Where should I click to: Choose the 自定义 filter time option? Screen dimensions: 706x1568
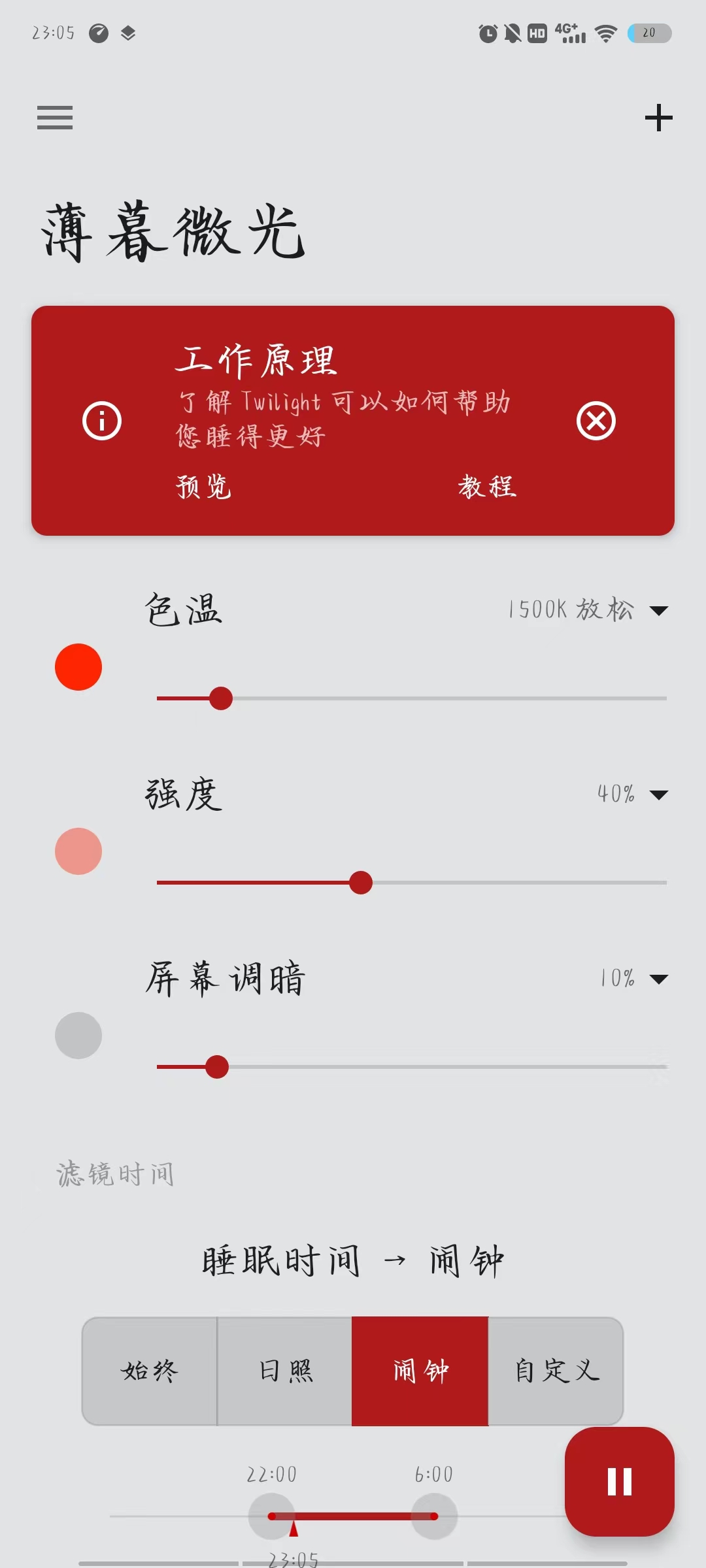coord(556,1371)
